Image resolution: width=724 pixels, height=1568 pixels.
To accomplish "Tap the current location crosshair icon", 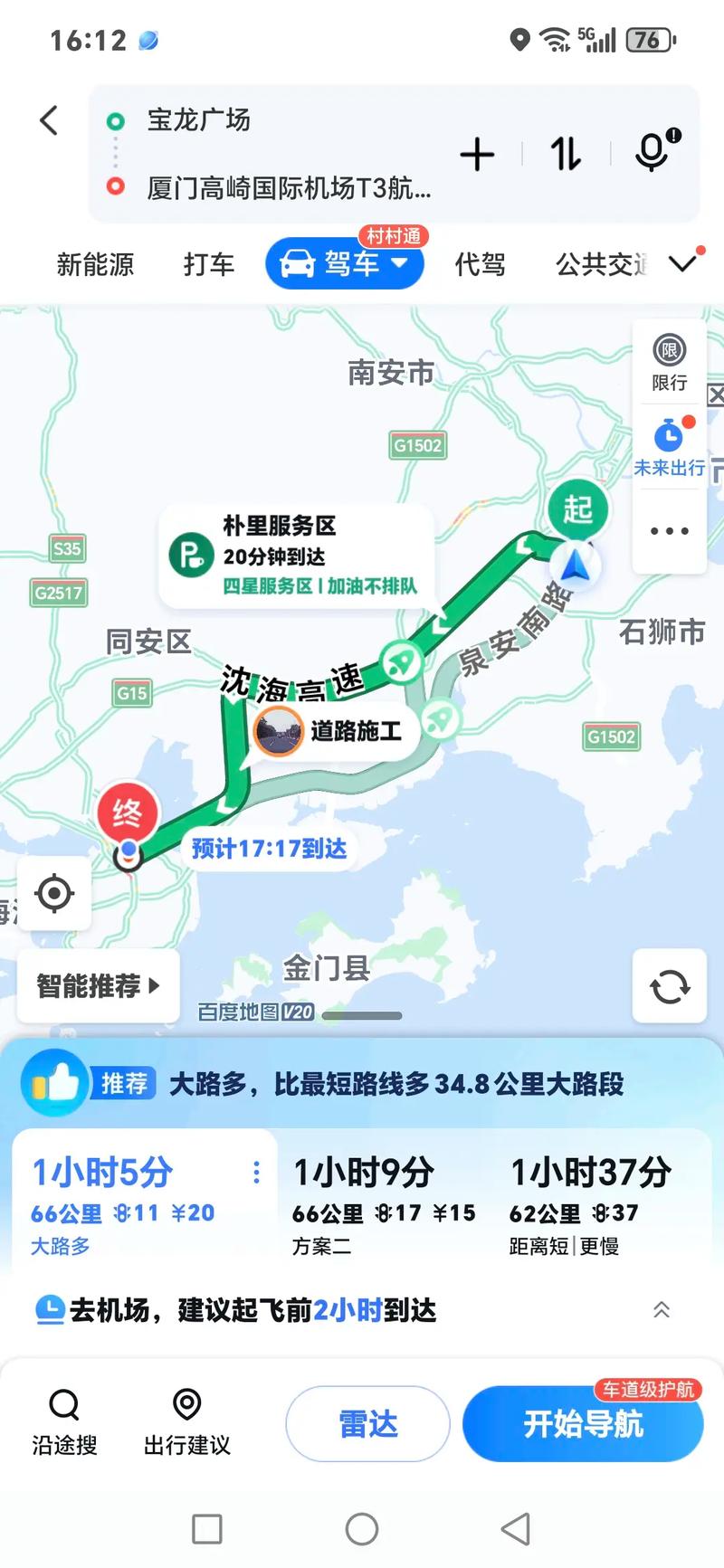I will point(54,894).
